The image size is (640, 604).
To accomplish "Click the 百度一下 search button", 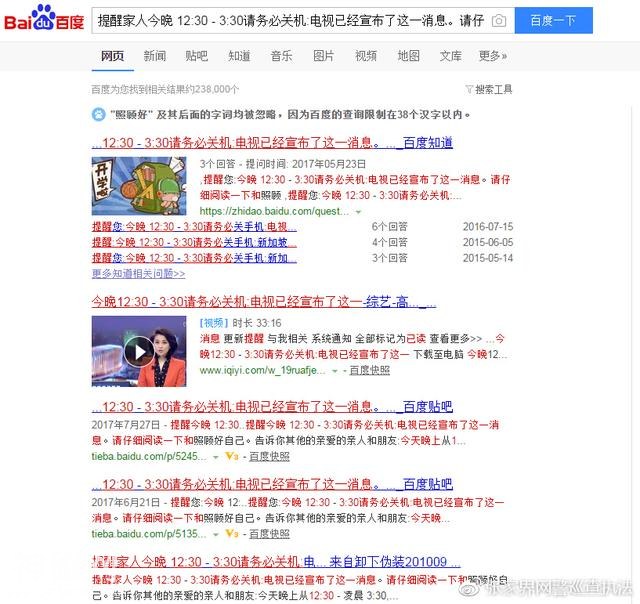I will 553,20.
